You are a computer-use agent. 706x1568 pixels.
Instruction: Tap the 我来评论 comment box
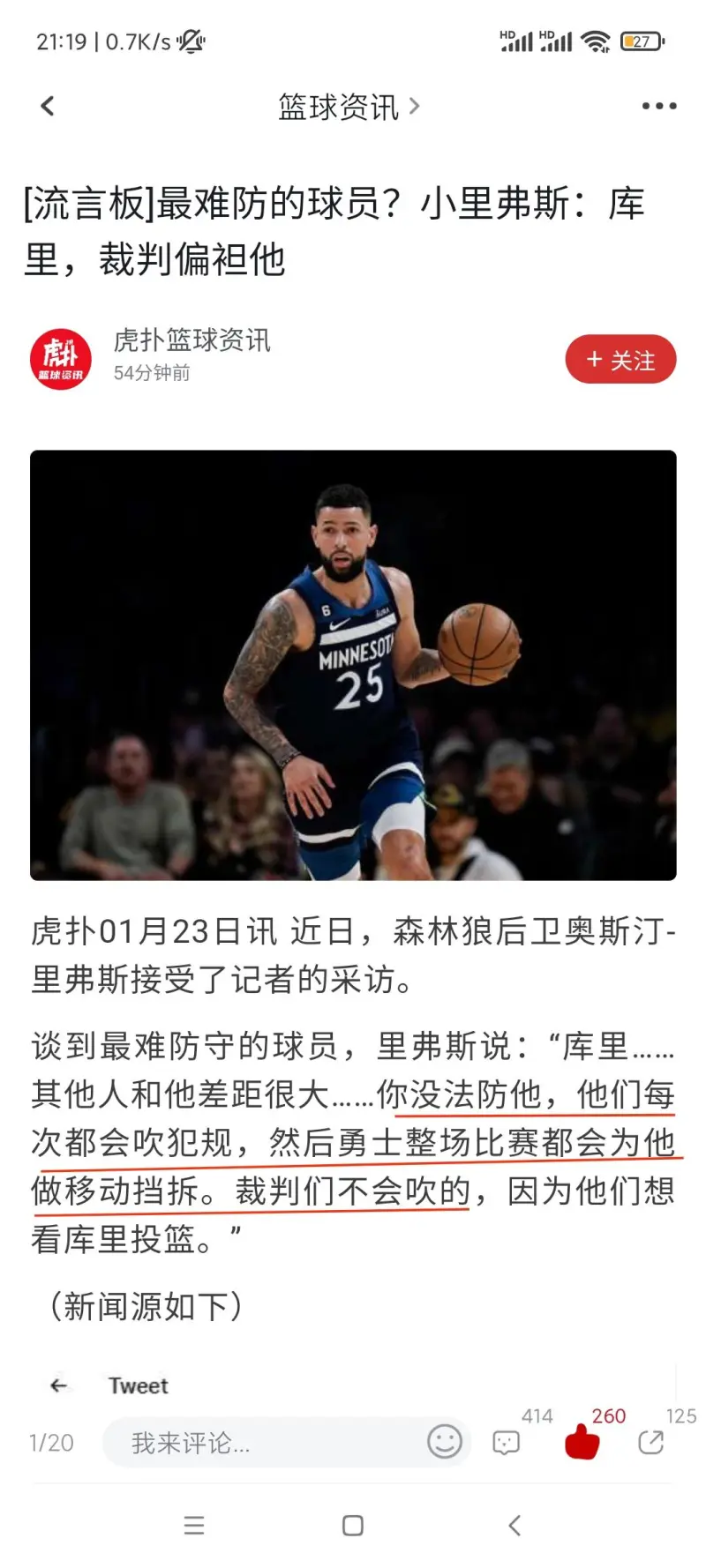(265, 1444)
